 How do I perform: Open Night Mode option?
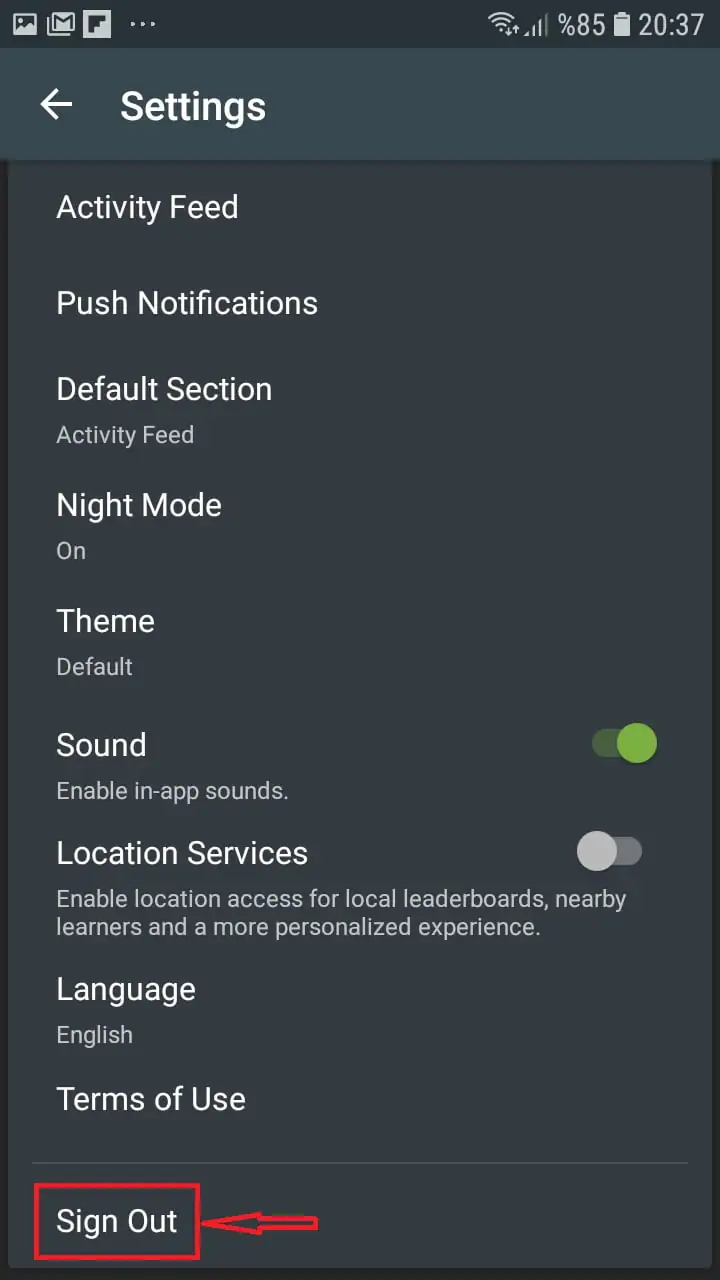pos(139,523)
